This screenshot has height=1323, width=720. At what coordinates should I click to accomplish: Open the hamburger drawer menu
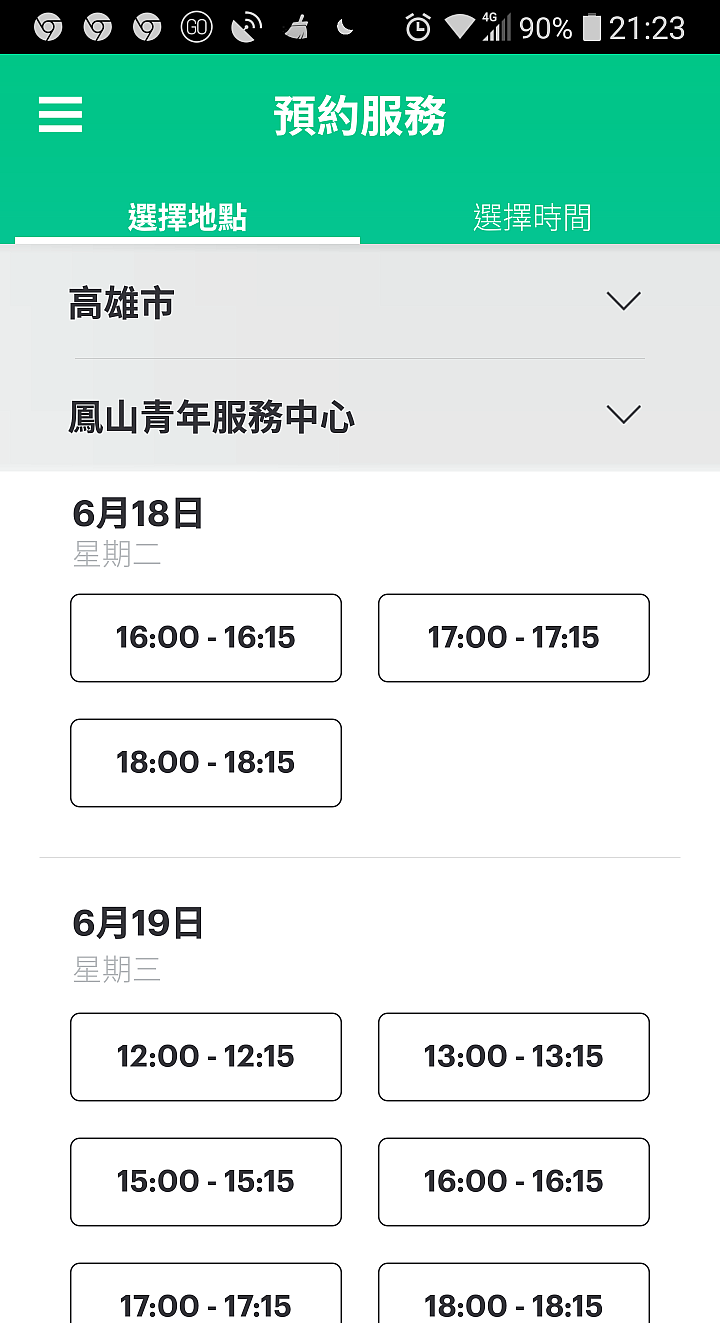[60, 115]
